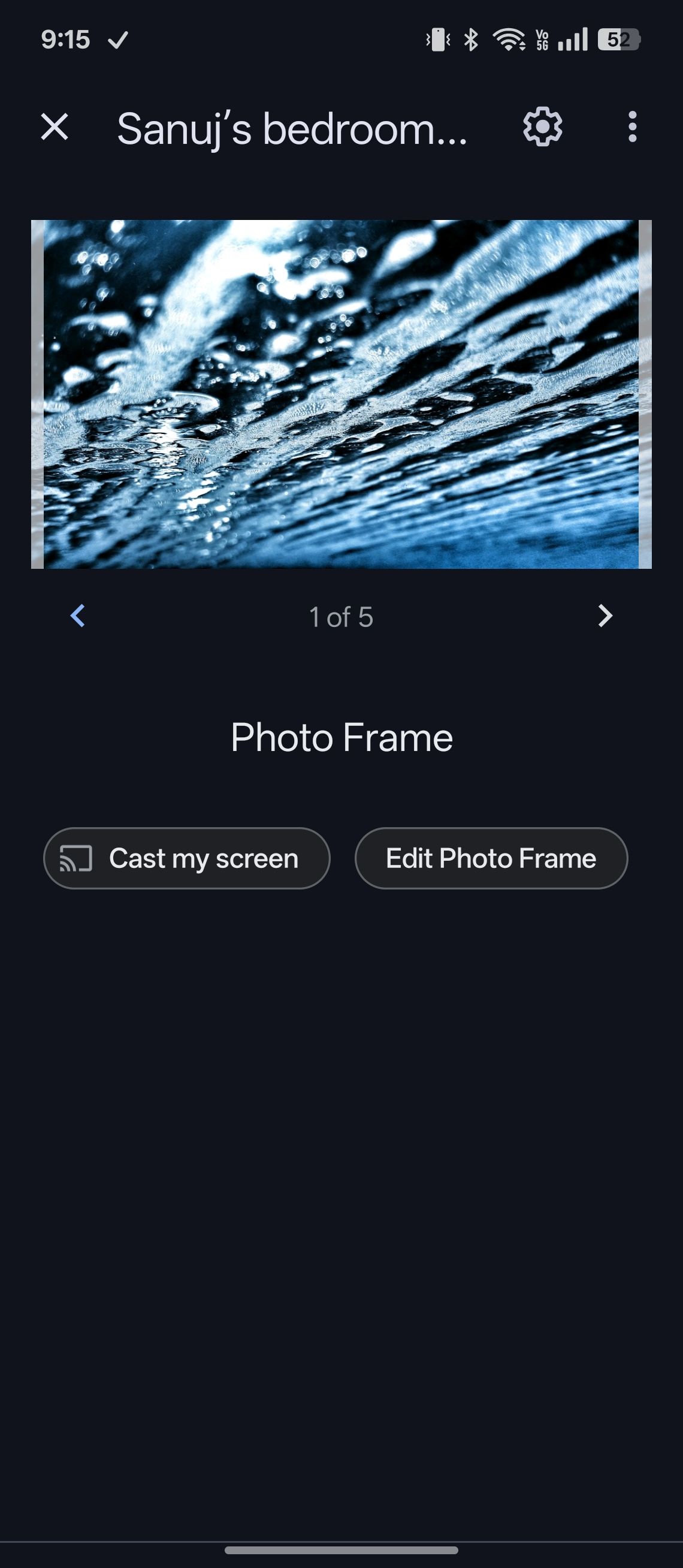Expand the truncated Sanuj's bedroom title

(293, 128)
